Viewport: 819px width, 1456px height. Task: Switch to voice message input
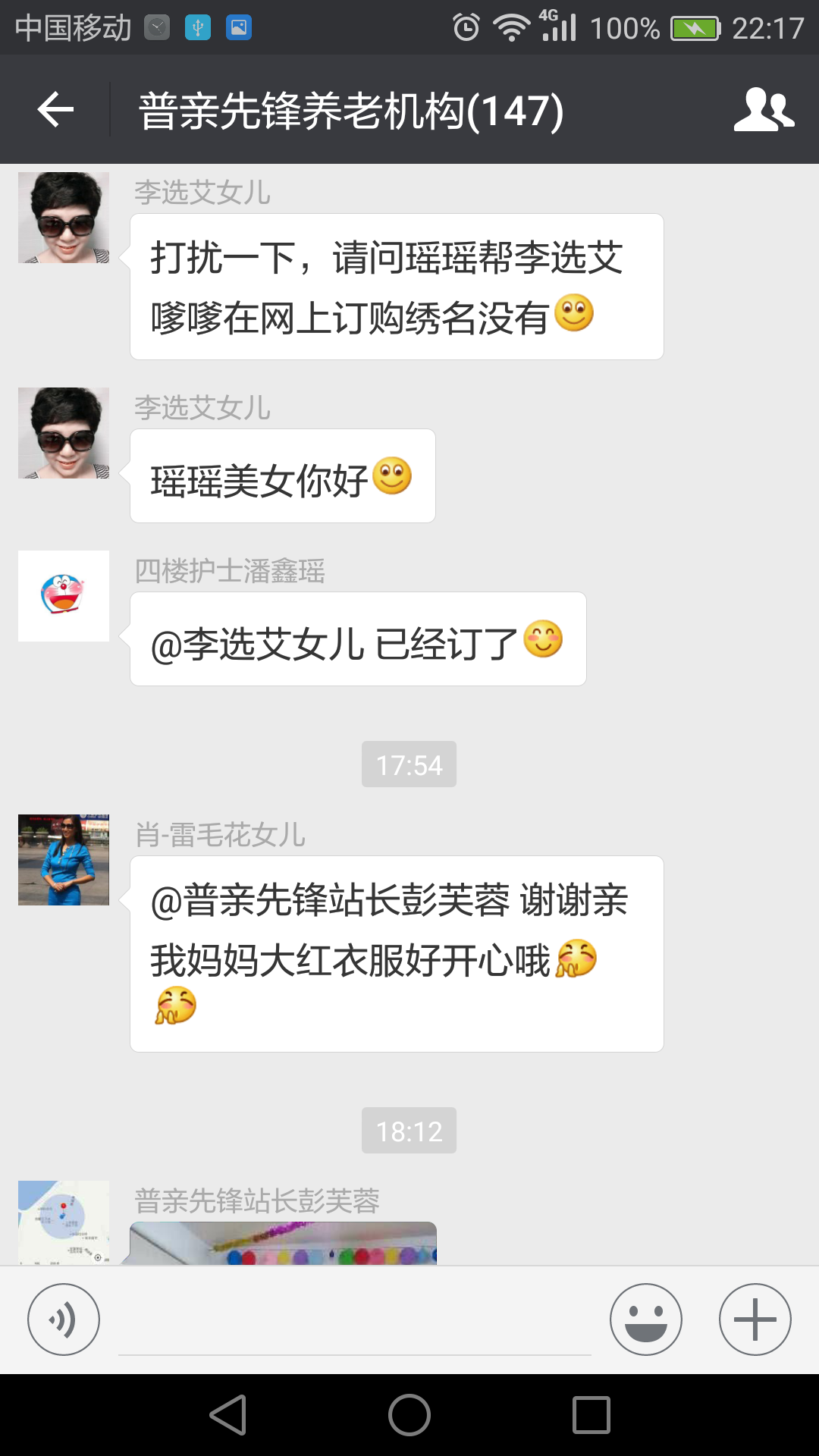point(64,1319)
